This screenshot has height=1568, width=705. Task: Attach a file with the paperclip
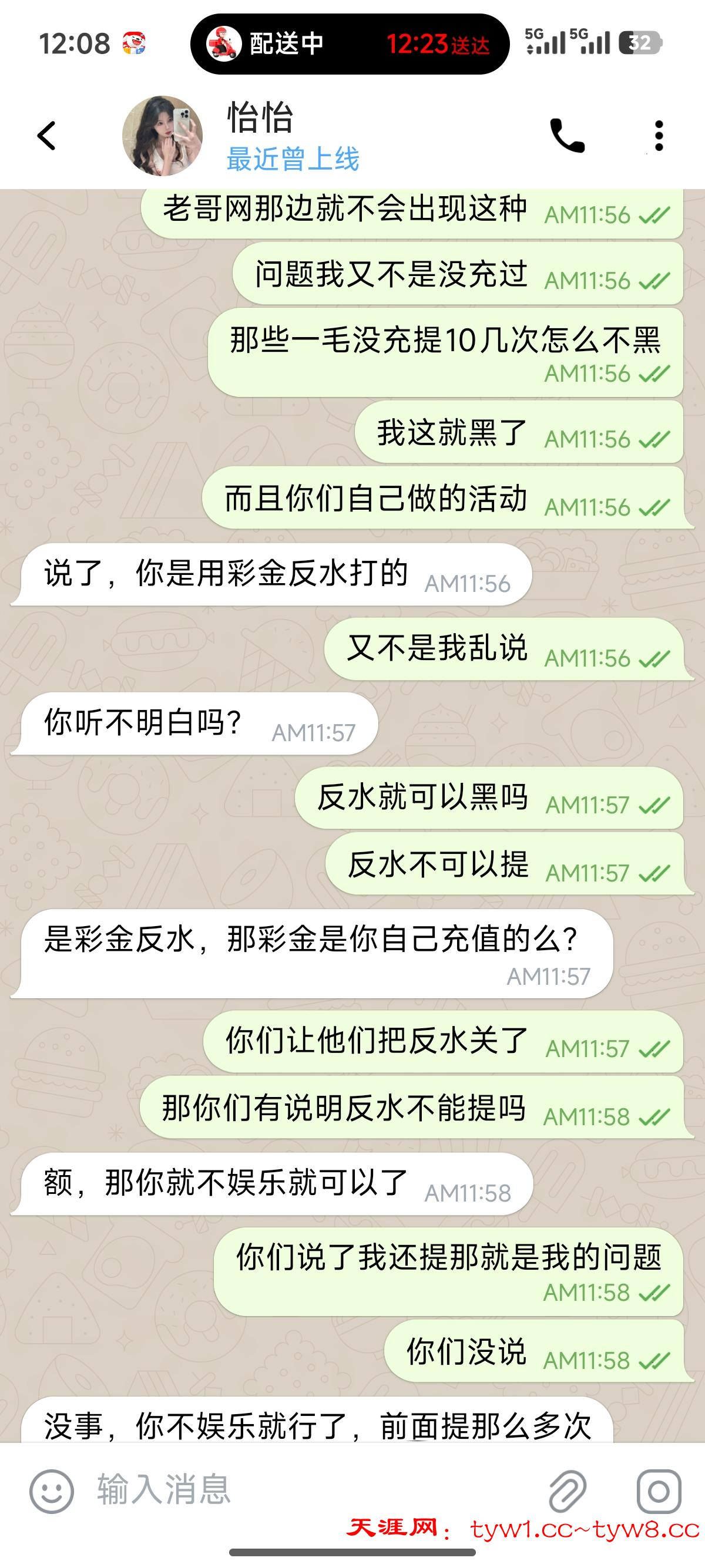[x=567, y=1490]
